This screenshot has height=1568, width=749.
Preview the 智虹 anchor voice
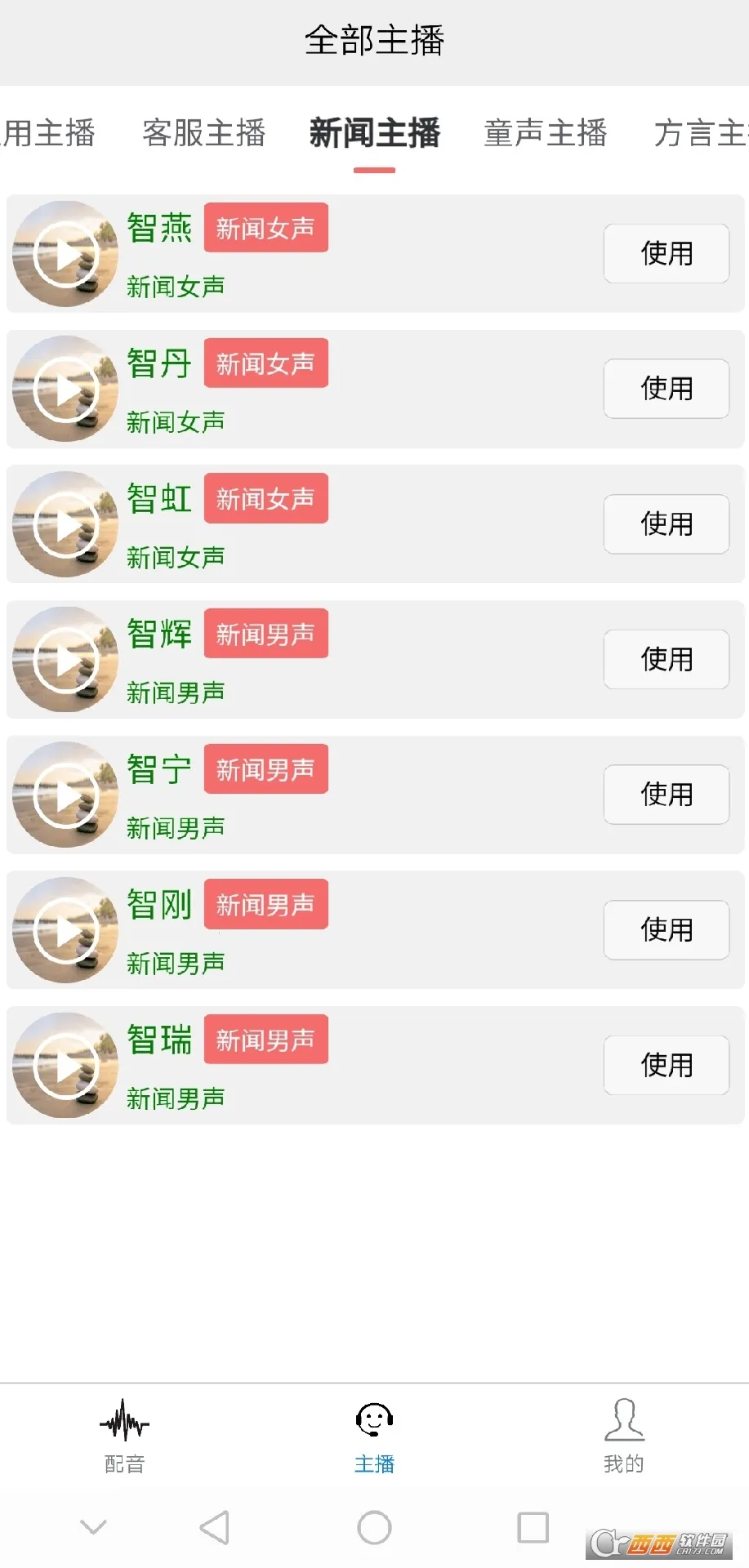pyautogui.click(x=65, y=524)
